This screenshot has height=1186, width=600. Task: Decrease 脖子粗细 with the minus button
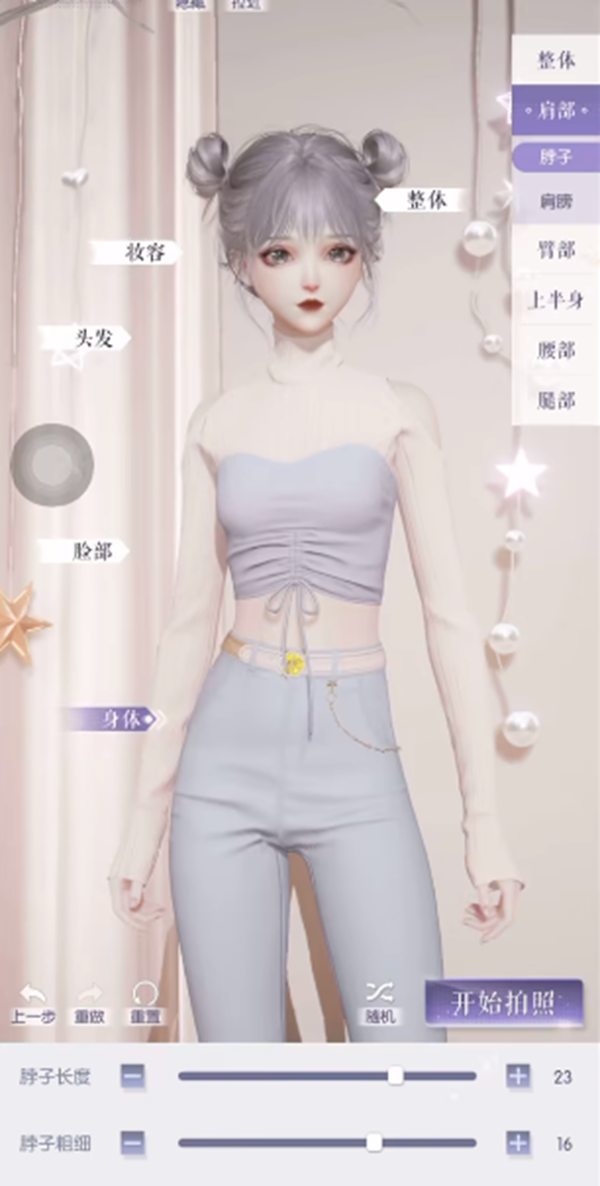coord(133,1143)
